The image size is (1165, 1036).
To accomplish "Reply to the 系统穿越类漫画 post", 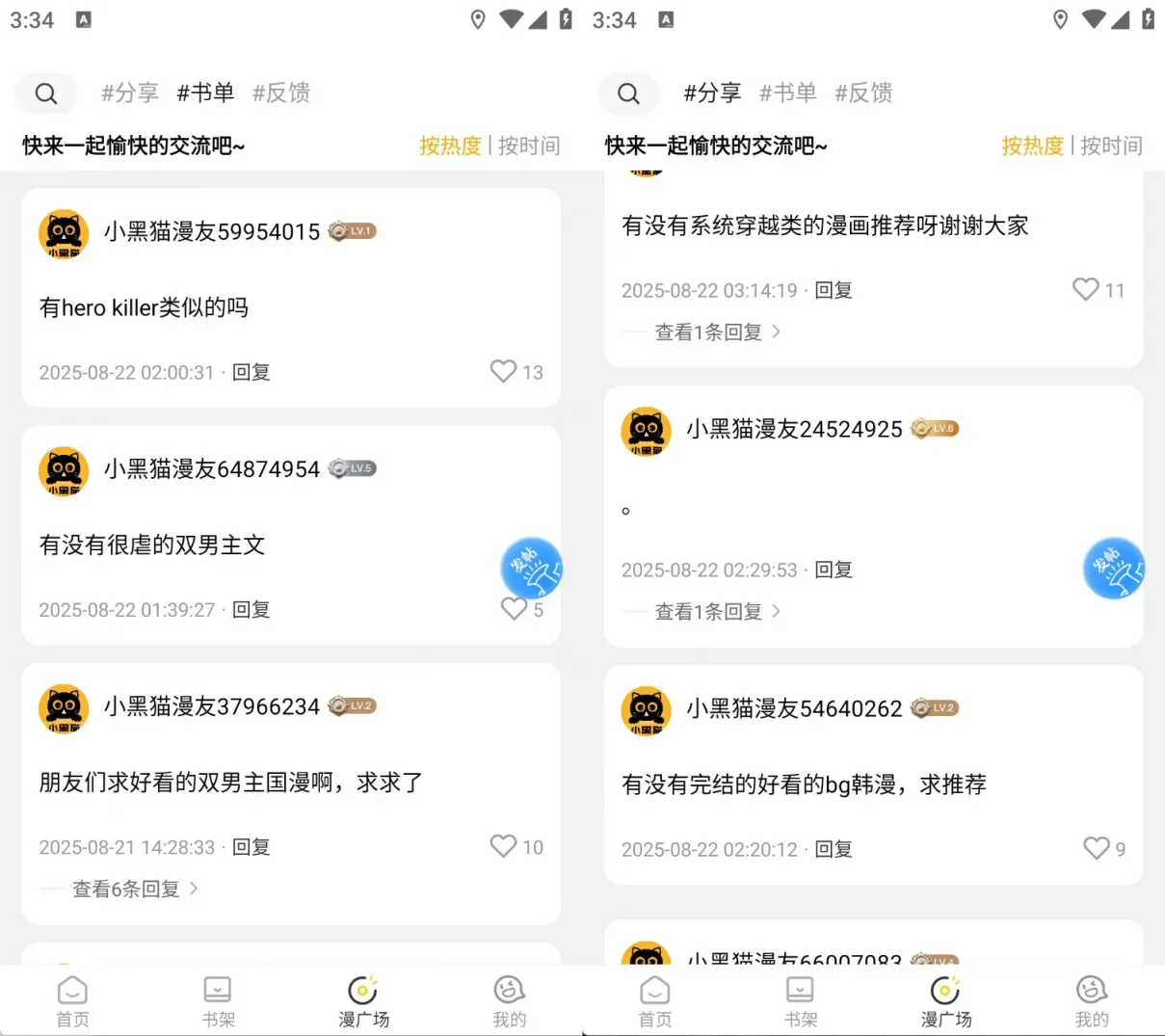I will 834,290.
